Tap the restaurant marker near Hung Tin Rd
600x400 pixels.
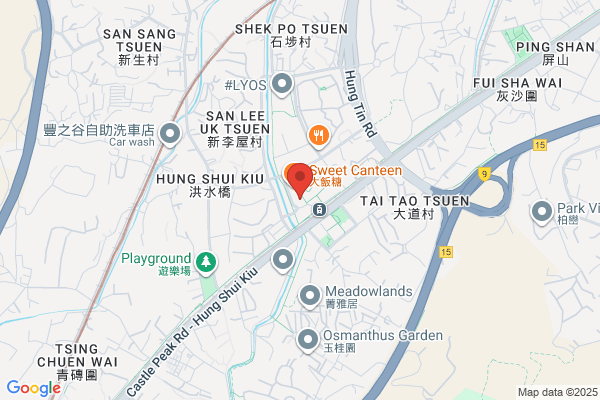pyautogui.click(x=318, y=136)
